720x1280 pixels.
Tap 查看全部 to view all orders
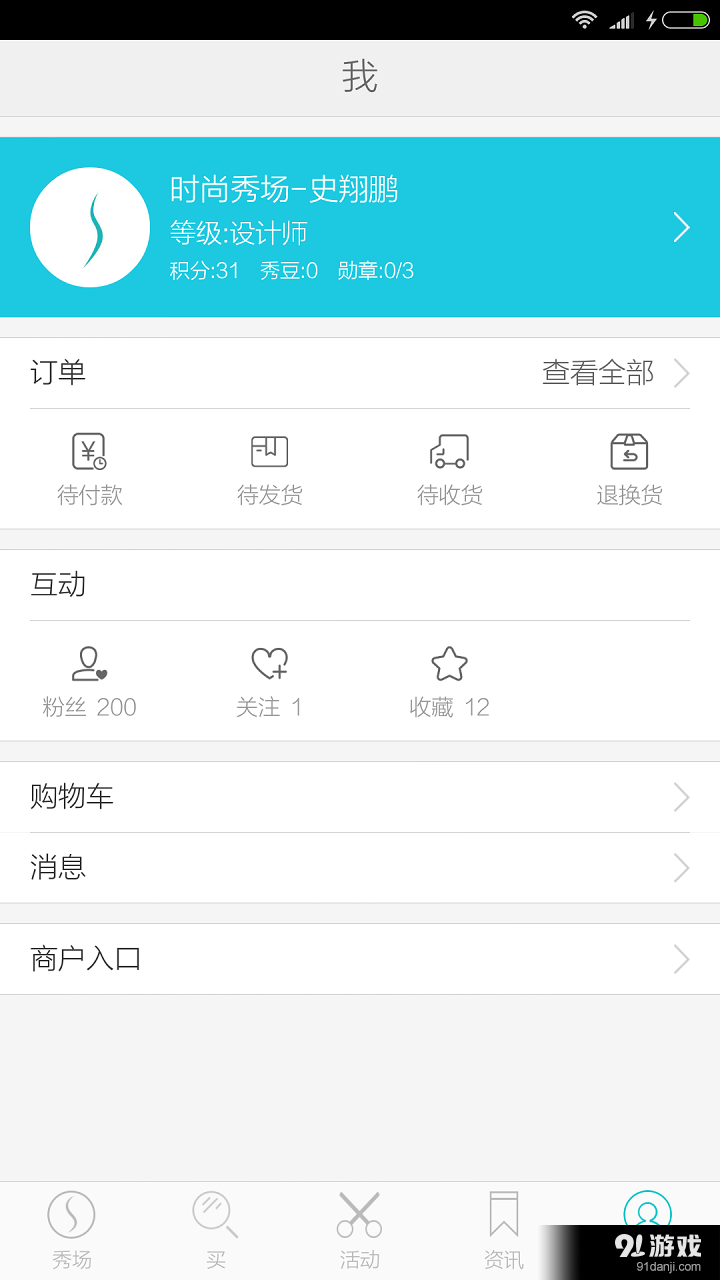[x=597, y=373]
